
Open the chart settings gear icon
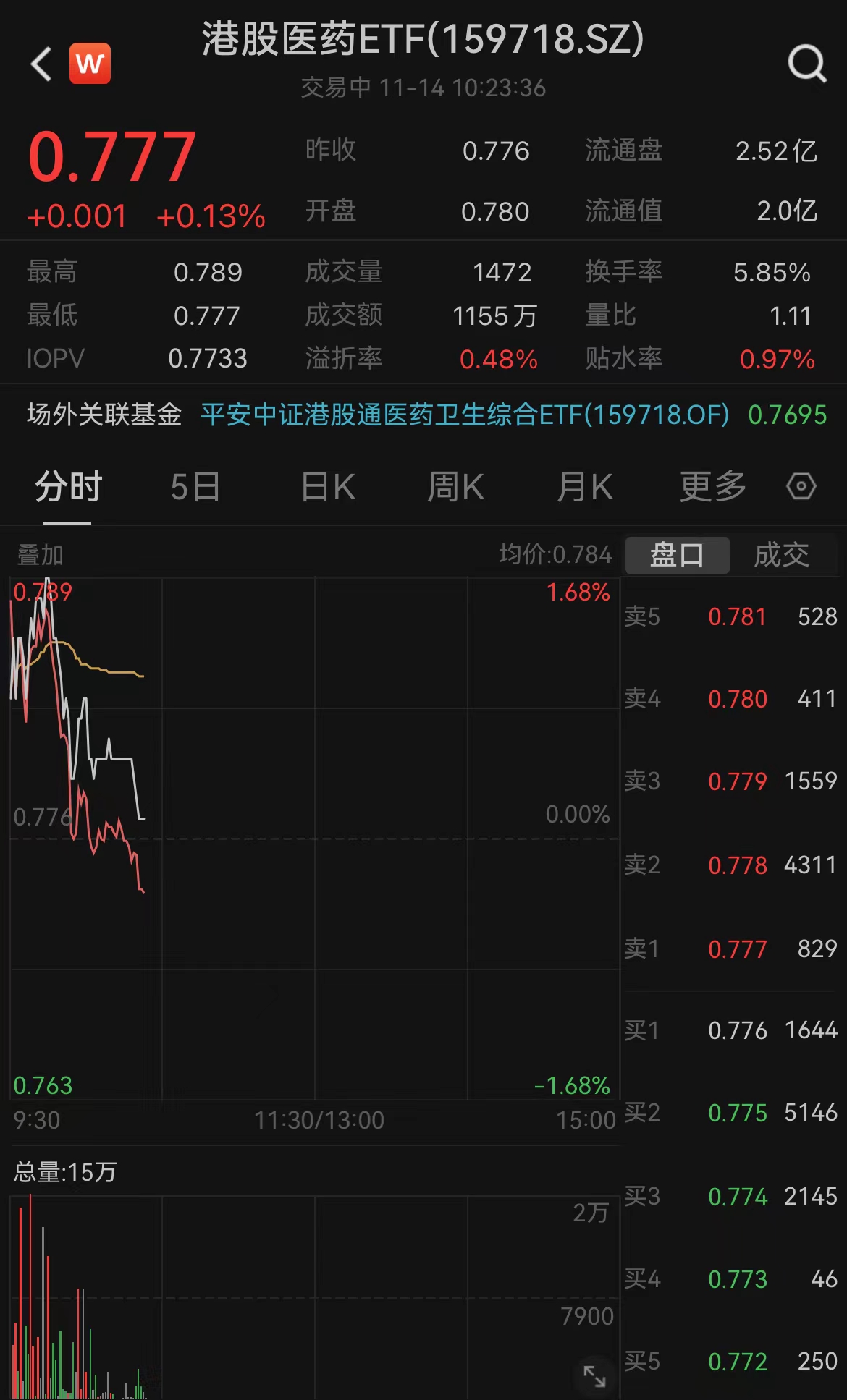pyautogui.click(x=800, y=486)
